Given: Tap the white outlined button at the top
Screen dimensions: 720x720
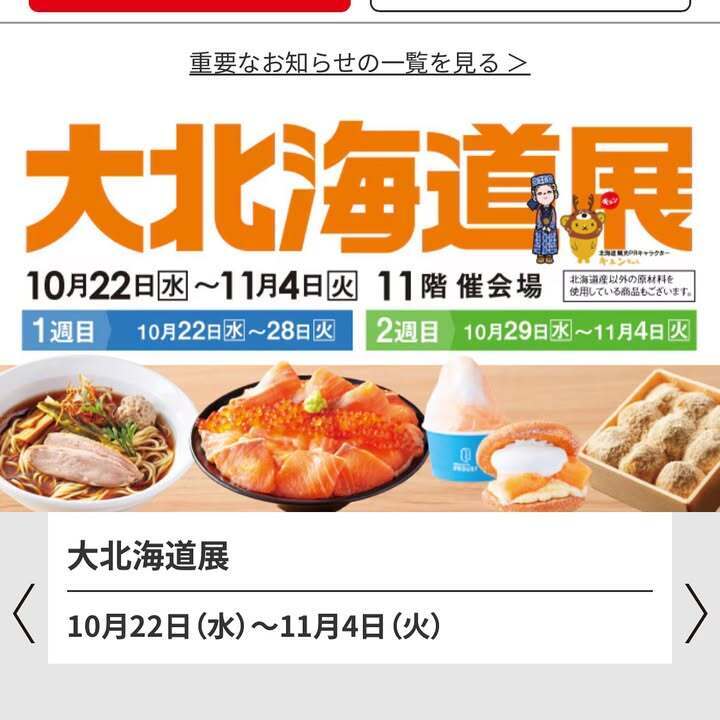Looking at the screenshot, I should pos(530,4).
